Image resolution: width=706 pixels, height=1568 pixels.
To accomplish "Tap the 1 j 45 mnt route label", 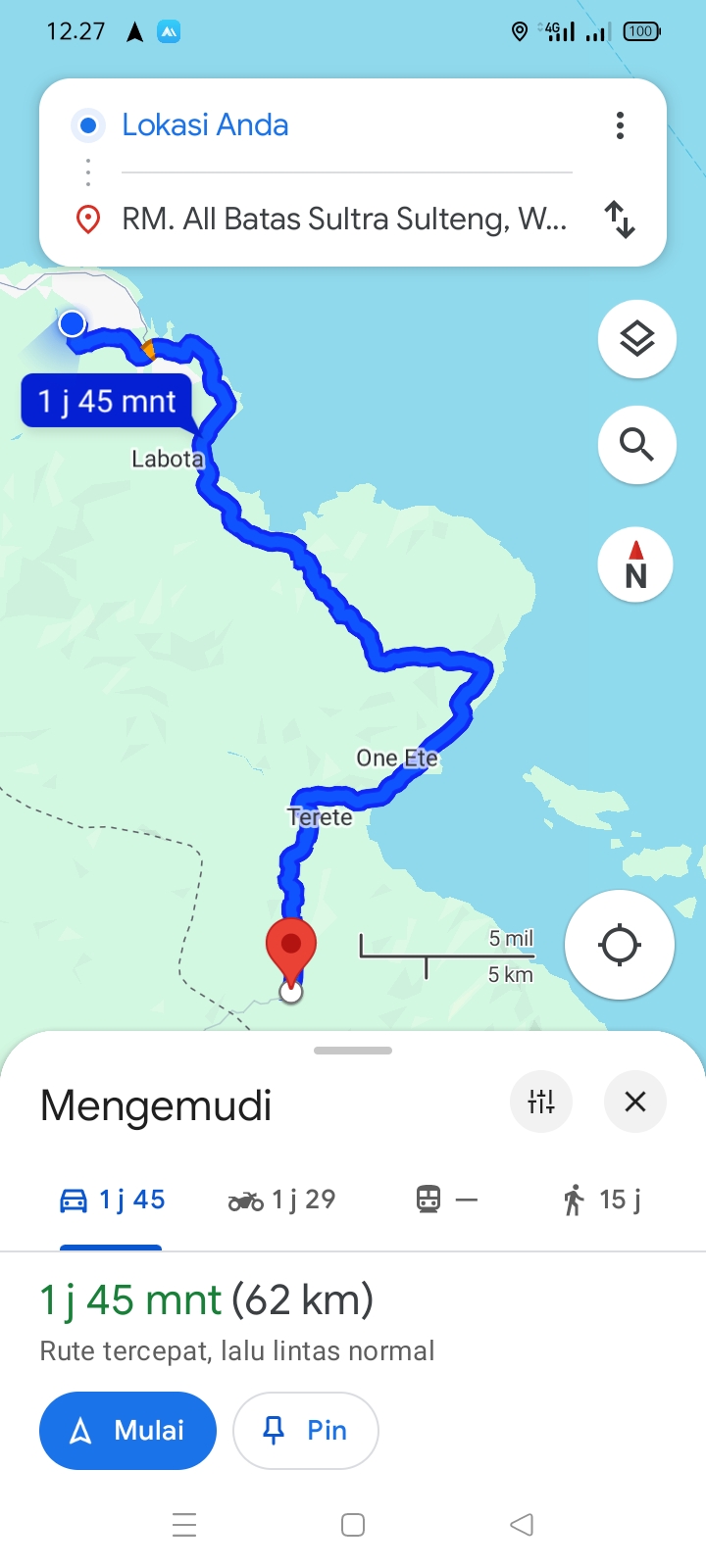I will [106, 401].
